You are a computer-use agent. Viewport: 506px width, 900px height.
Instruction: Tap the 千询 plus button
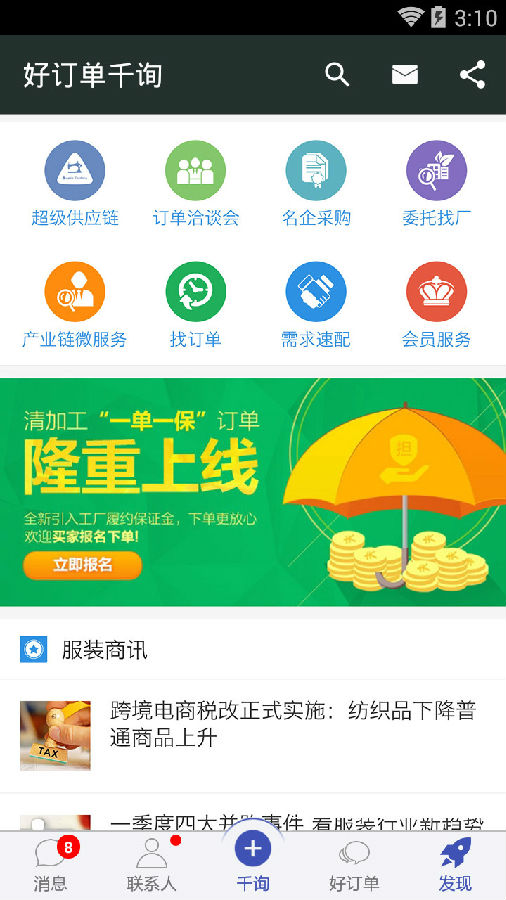point(253,848)
